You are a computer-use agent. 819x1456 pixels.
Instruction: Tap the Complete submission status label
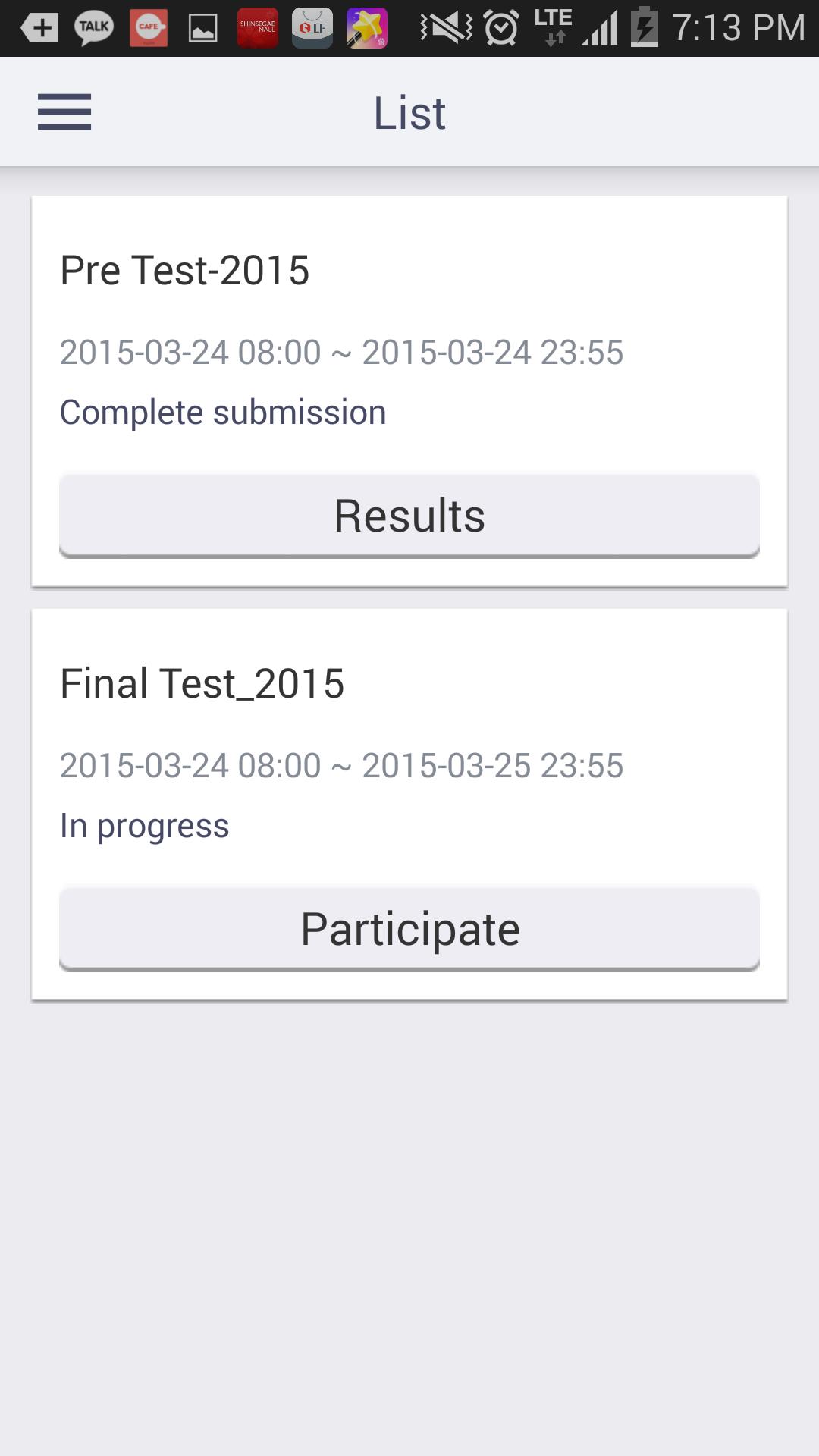(x=224, y=411)
